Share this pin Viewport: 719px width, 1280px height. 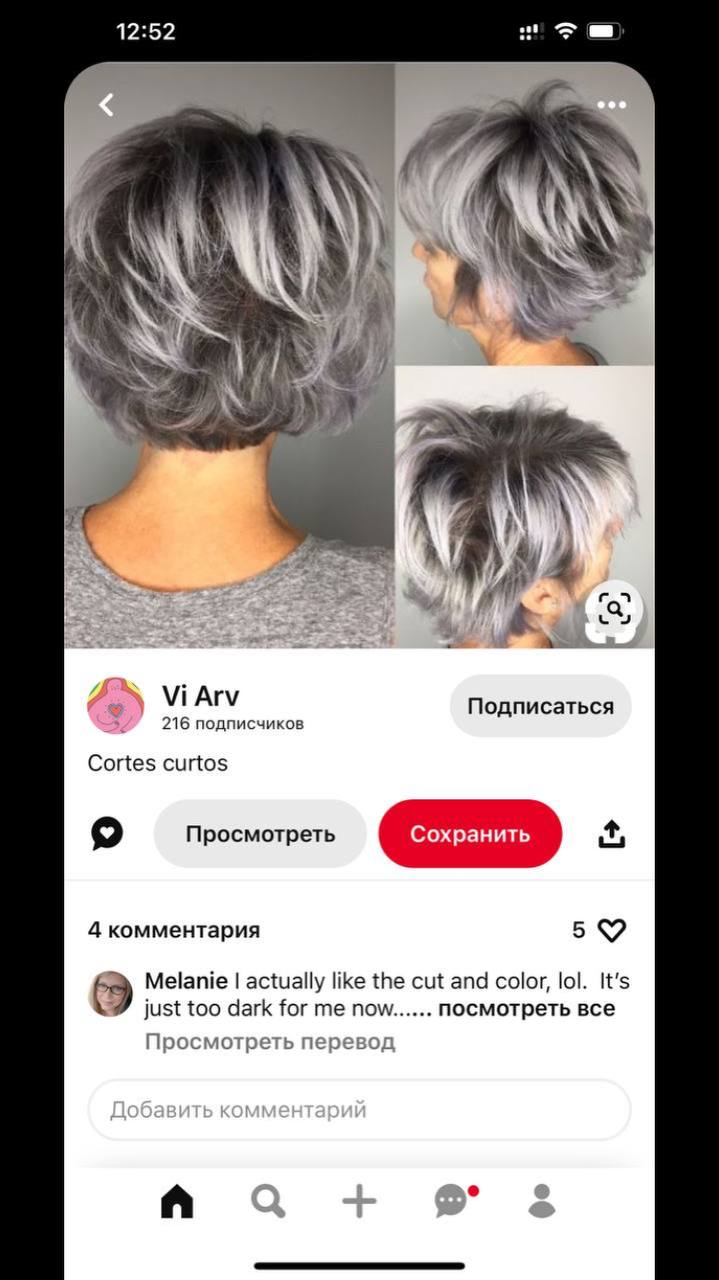tap(611, 834)
